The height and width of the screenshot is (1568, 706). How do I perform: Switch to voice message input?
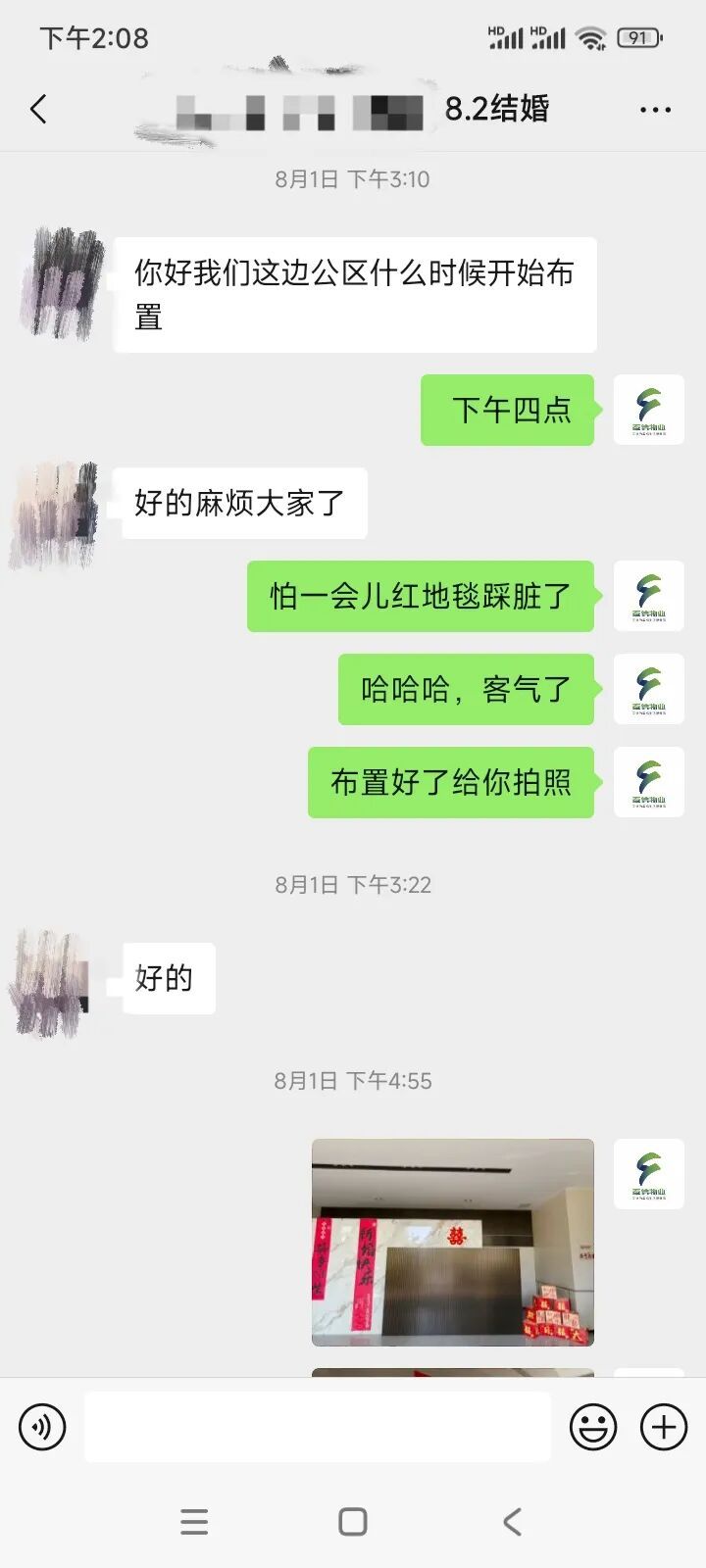point(42,1427)
